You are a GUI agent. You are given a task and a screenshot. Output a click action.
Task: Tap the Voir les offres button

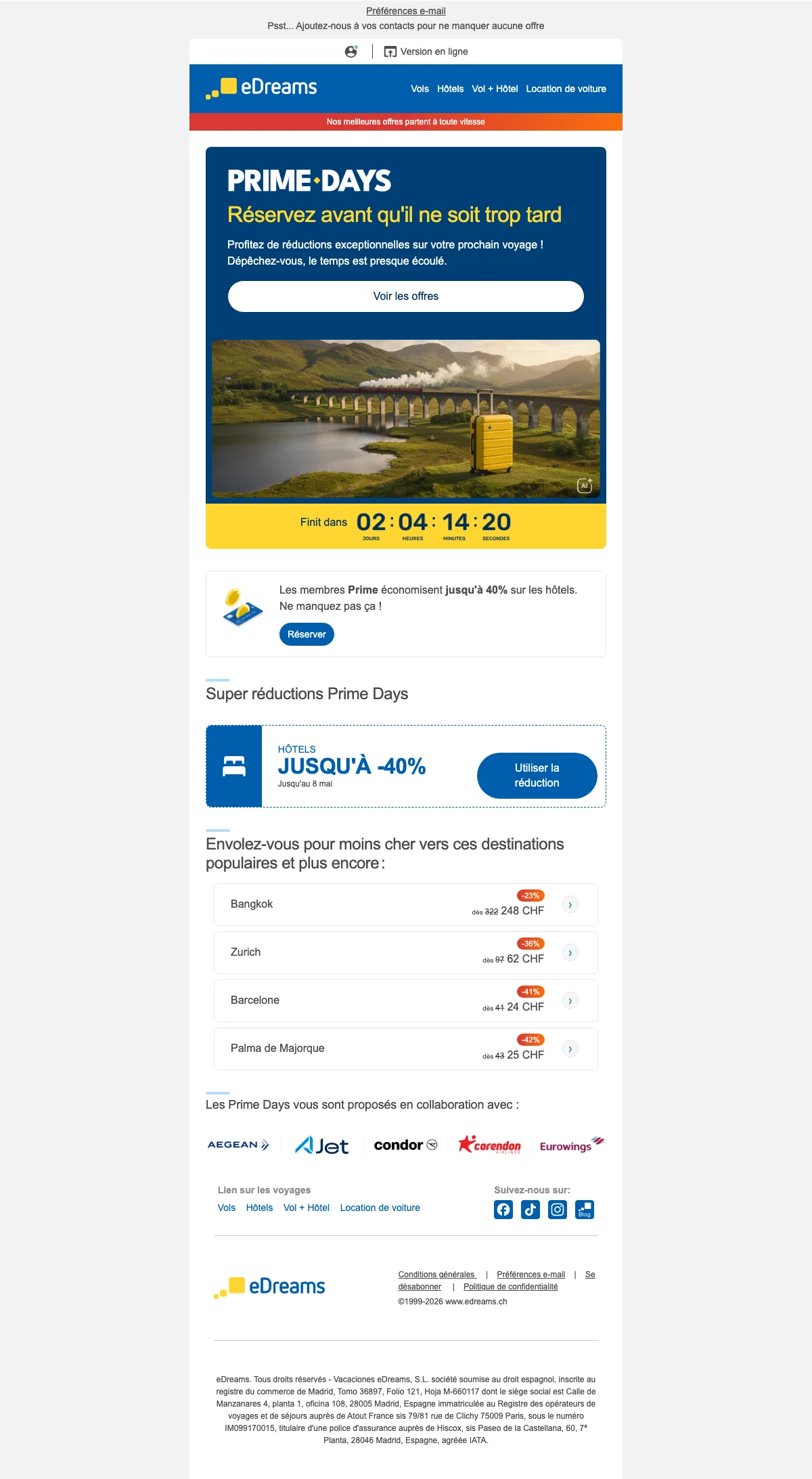pos(406,296)
